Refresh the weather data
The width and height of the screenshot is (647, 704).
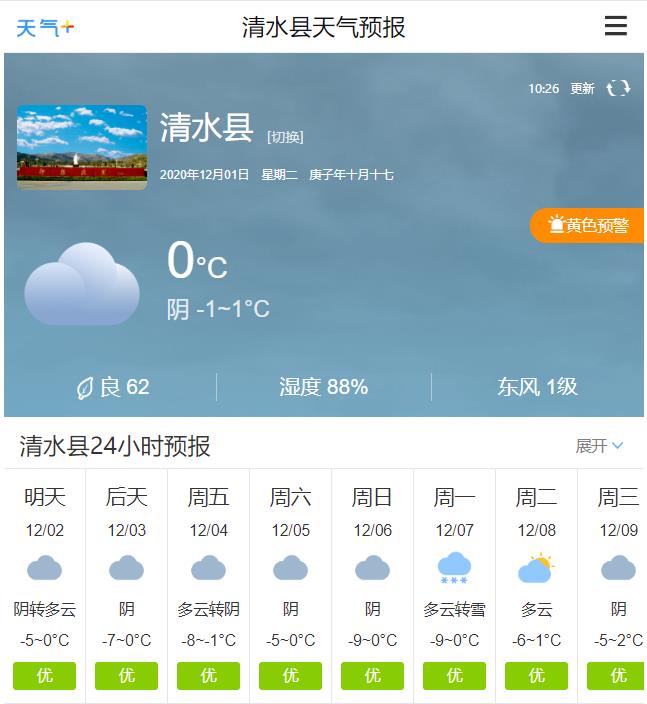pos(619,88)
